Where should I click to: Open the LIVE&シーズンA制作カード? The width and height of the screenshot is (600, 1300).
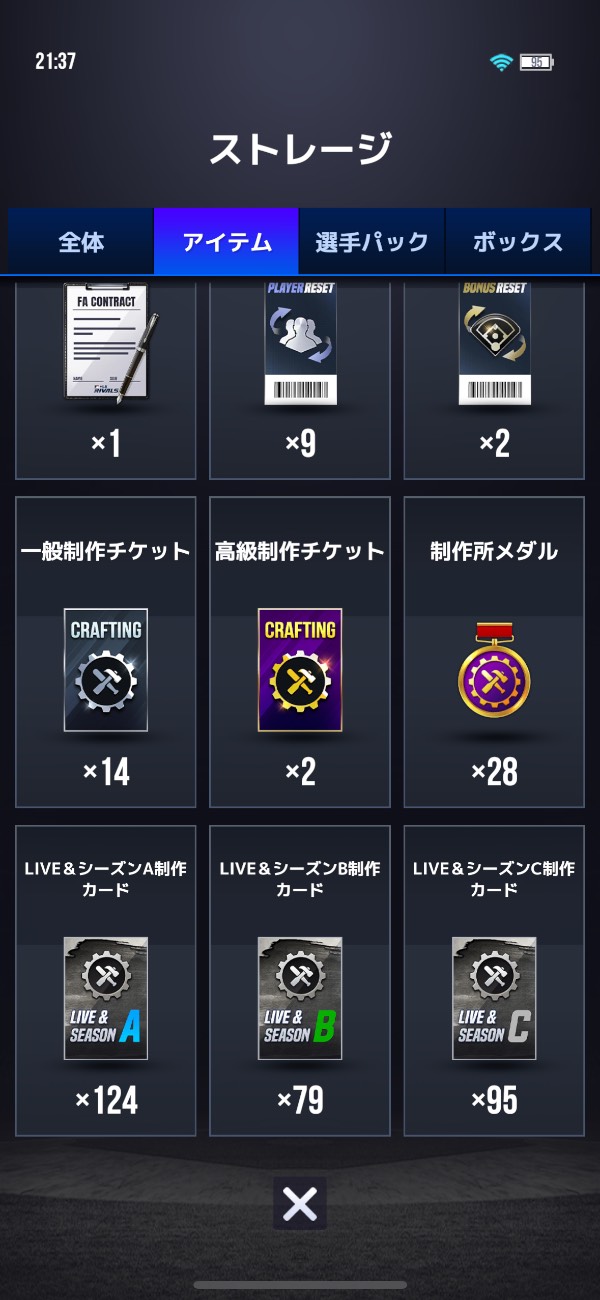106,981
